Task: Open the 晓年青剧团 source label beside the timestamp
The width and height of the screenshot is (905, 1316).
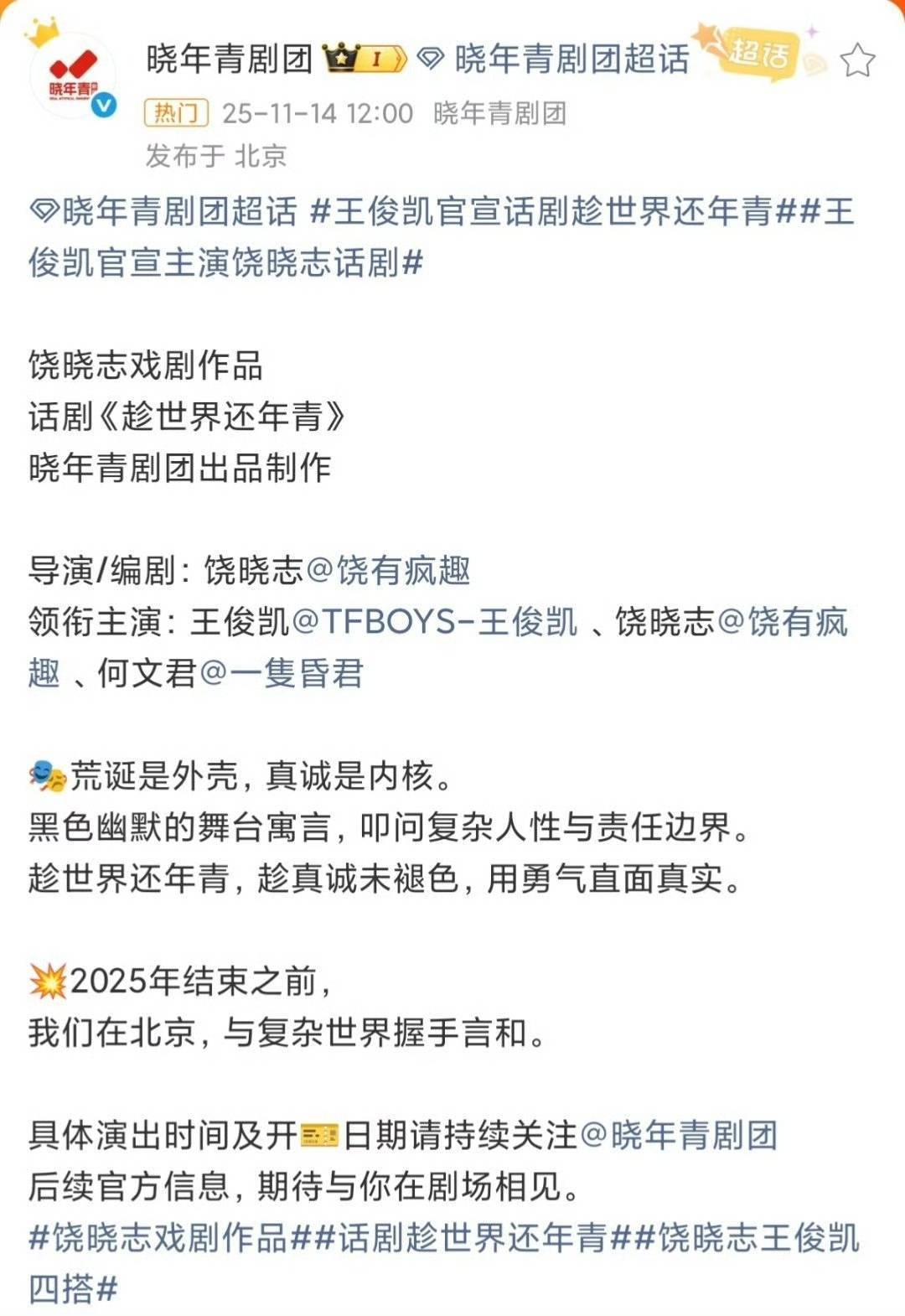Action: 500,112
